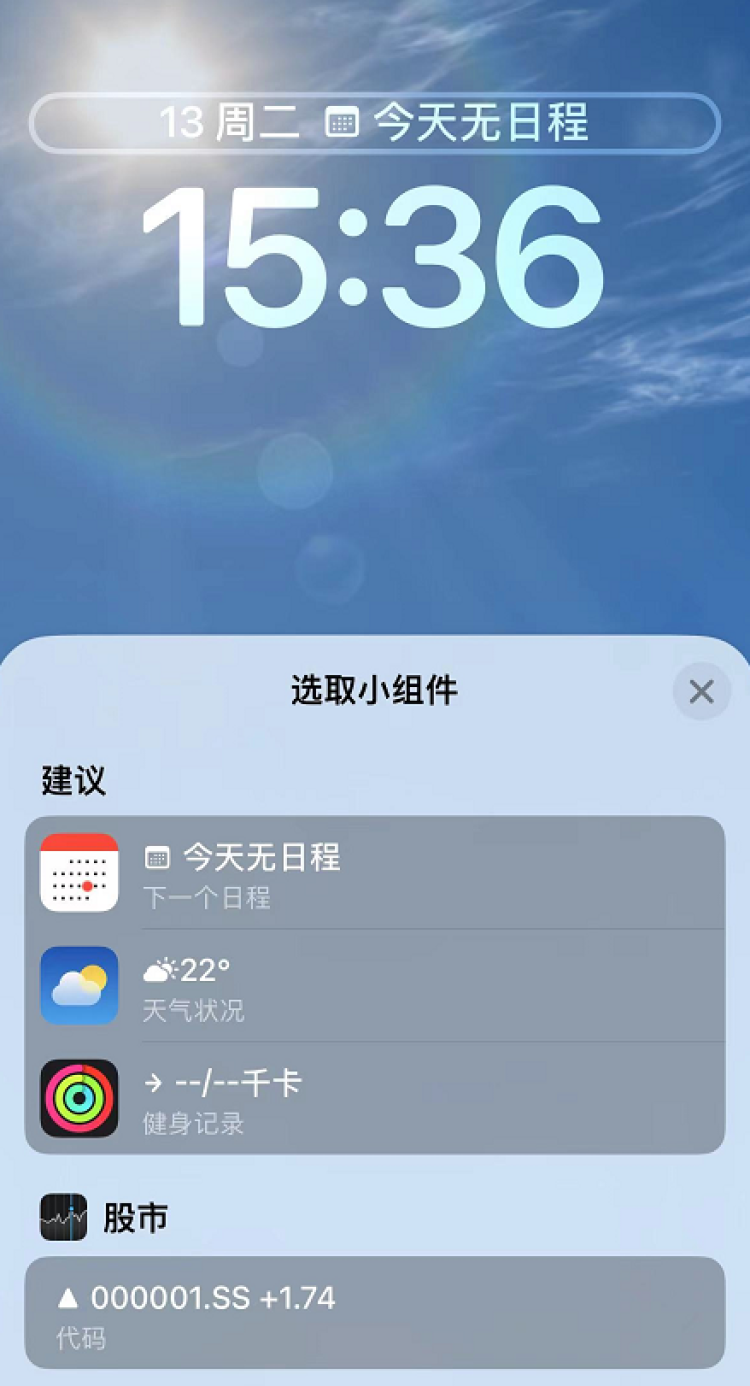Tap the 15:36 clock to edit style
750x1386 pixels.
(x=374, y=256)
